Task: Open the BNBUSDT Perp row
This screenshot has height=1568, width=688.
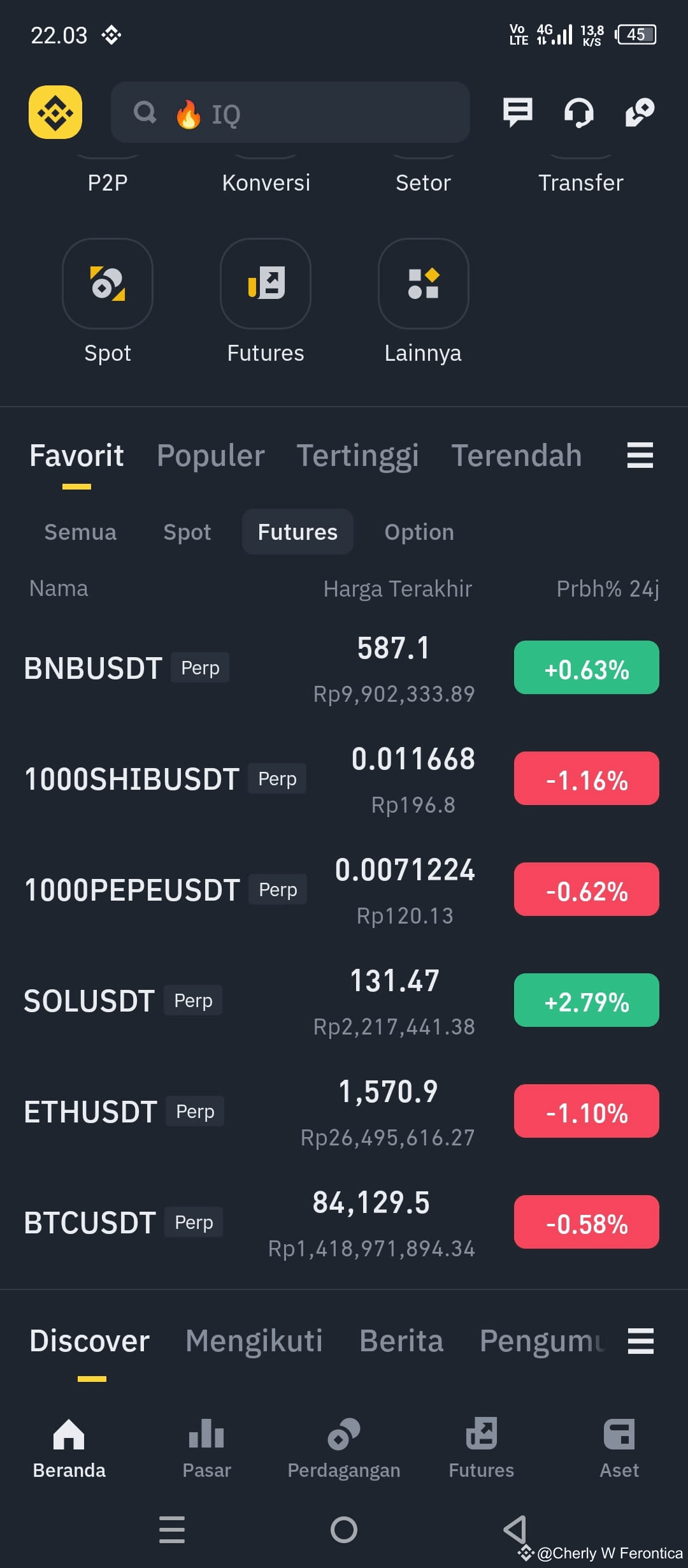Action: (344, 668)
